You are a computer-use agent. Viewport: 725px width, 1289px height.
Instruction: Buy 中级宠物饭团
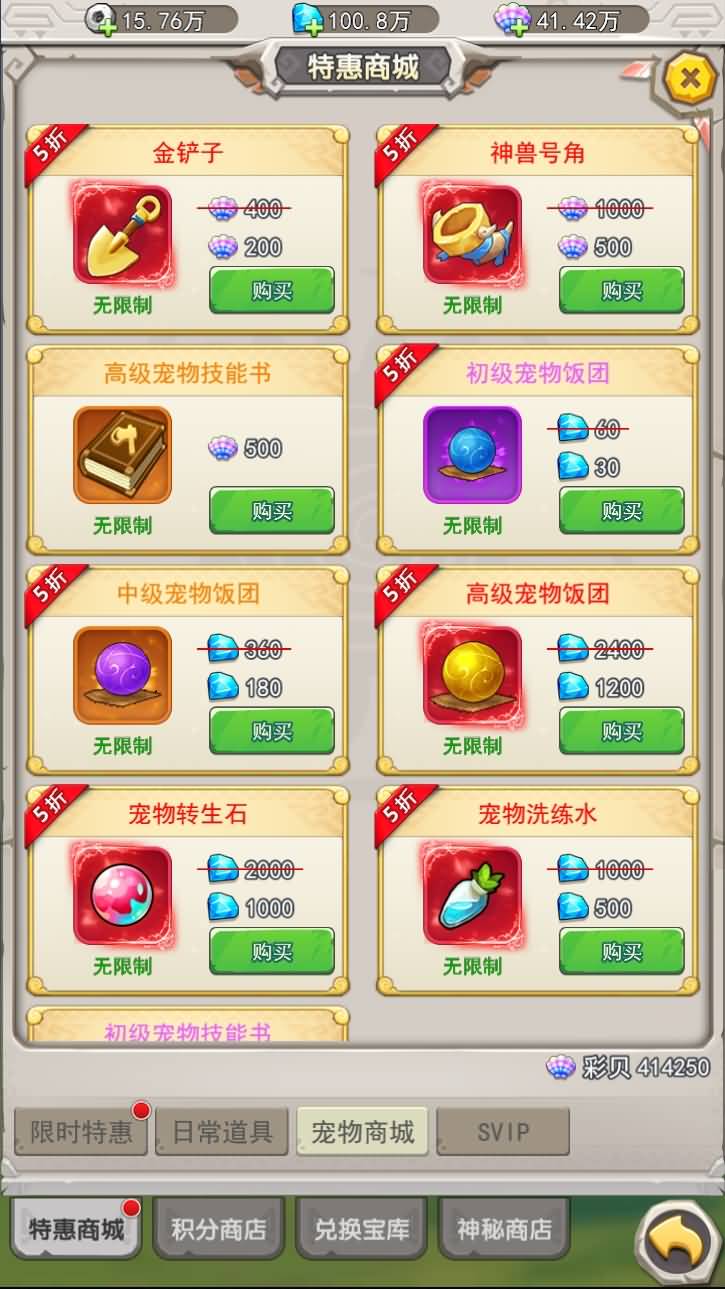coord(271,731)
